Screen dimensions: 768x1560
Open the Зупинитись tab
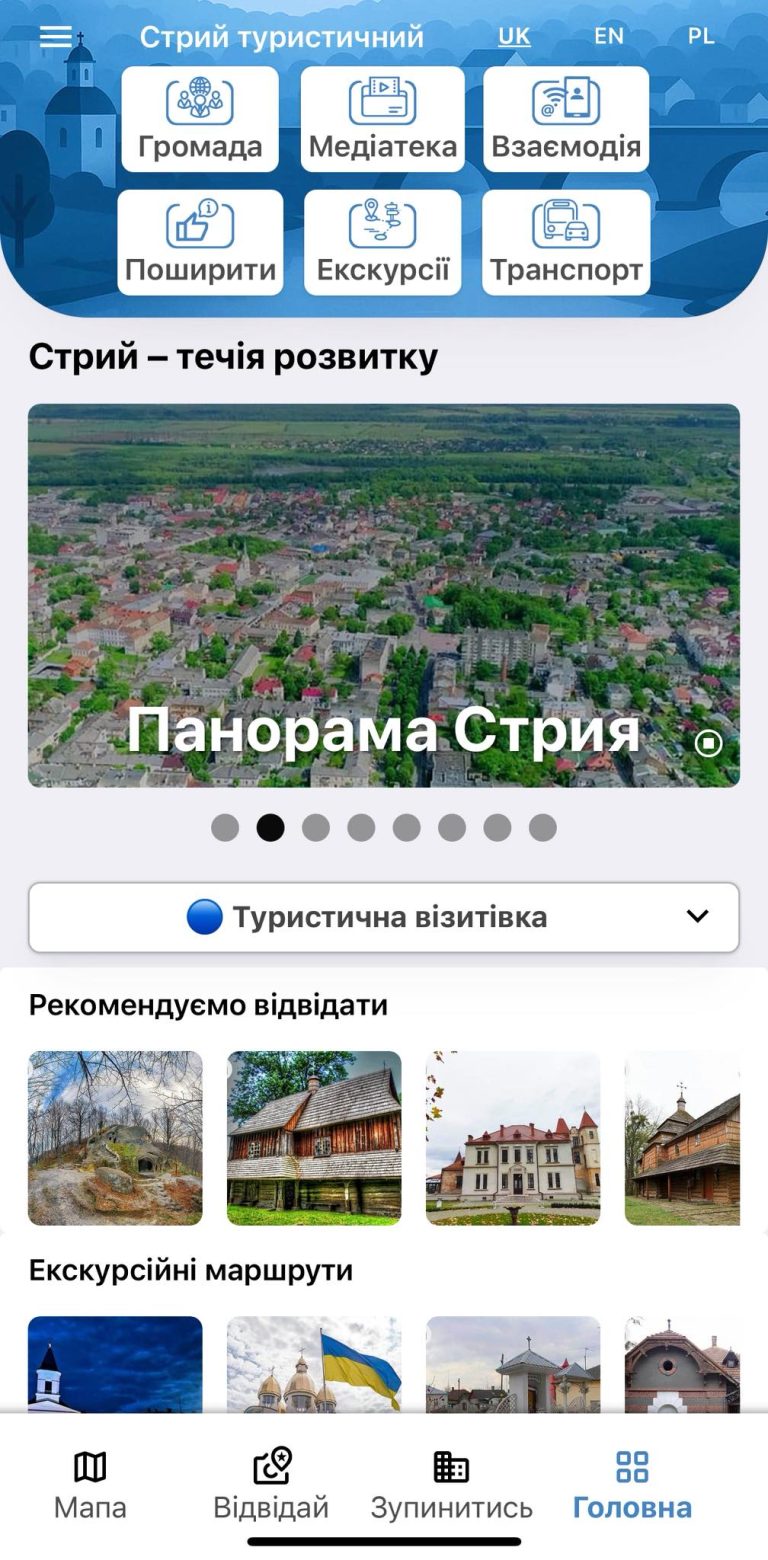451,1485
